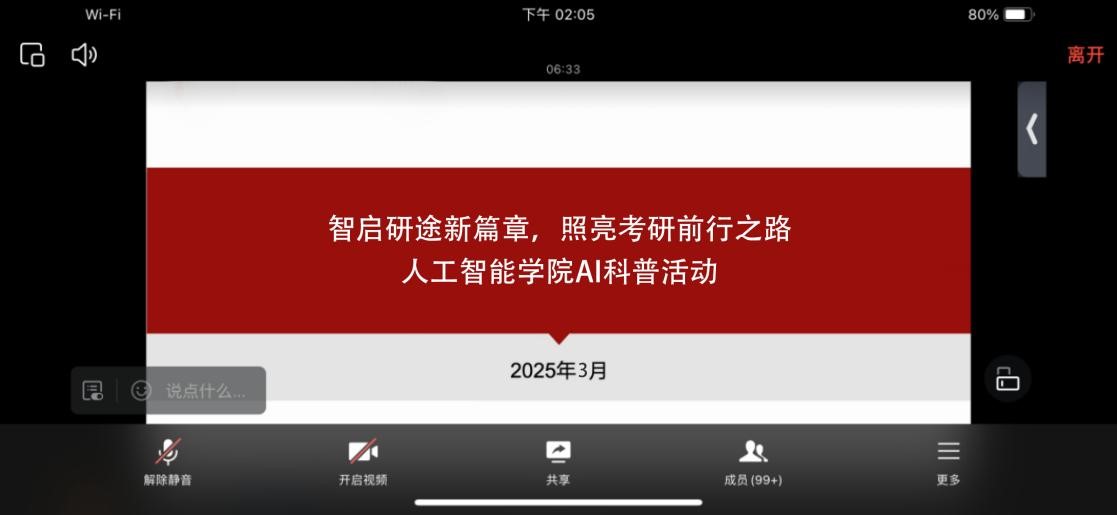
Task: Open the 更多 menu
Action: click(948, 461)
